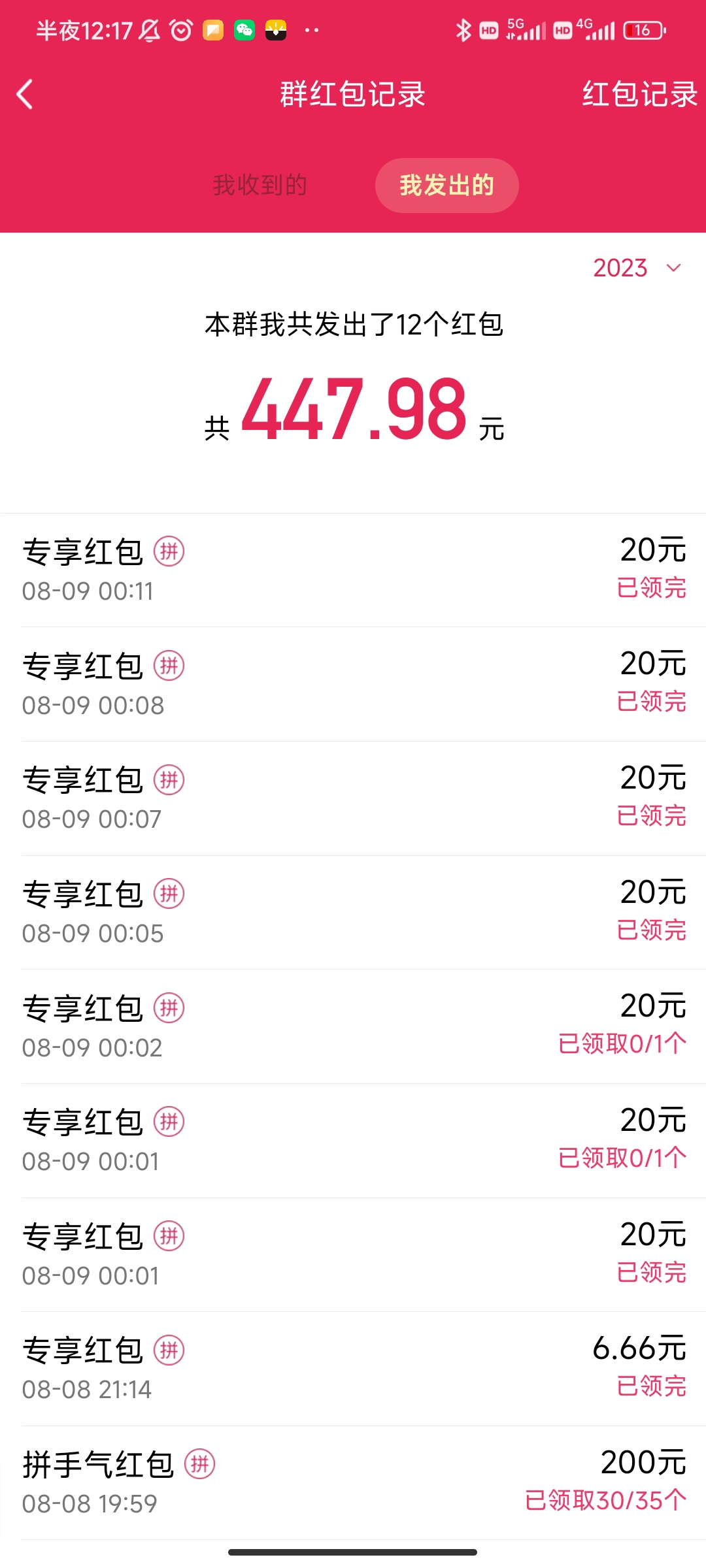
Task: Go back using the top-left arrow
Action: coord(25,95)
